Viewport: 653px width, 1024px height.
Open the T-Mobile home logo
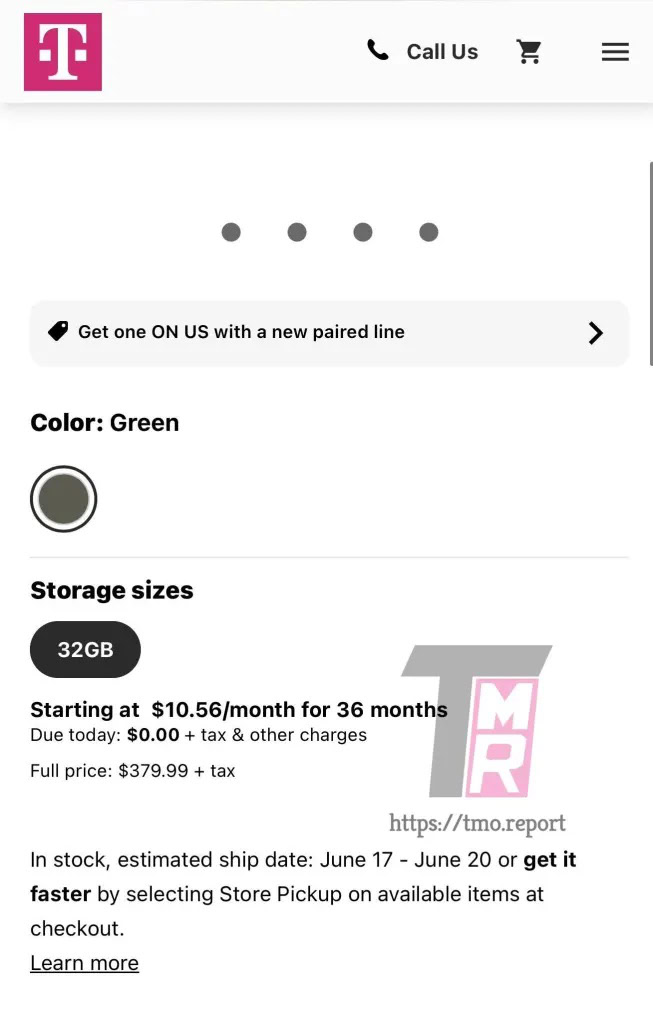(x=63, y=52)
